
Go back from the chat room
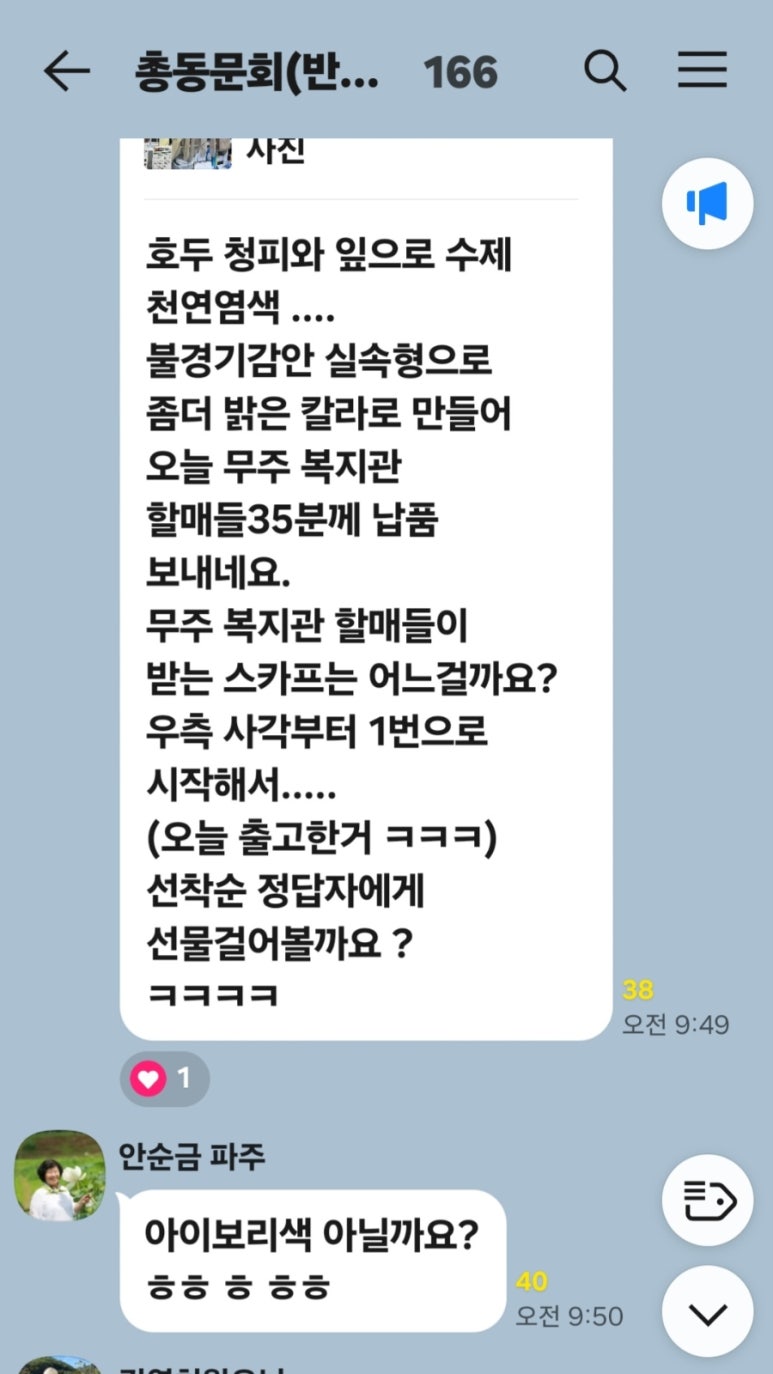[x=67, y=72]
